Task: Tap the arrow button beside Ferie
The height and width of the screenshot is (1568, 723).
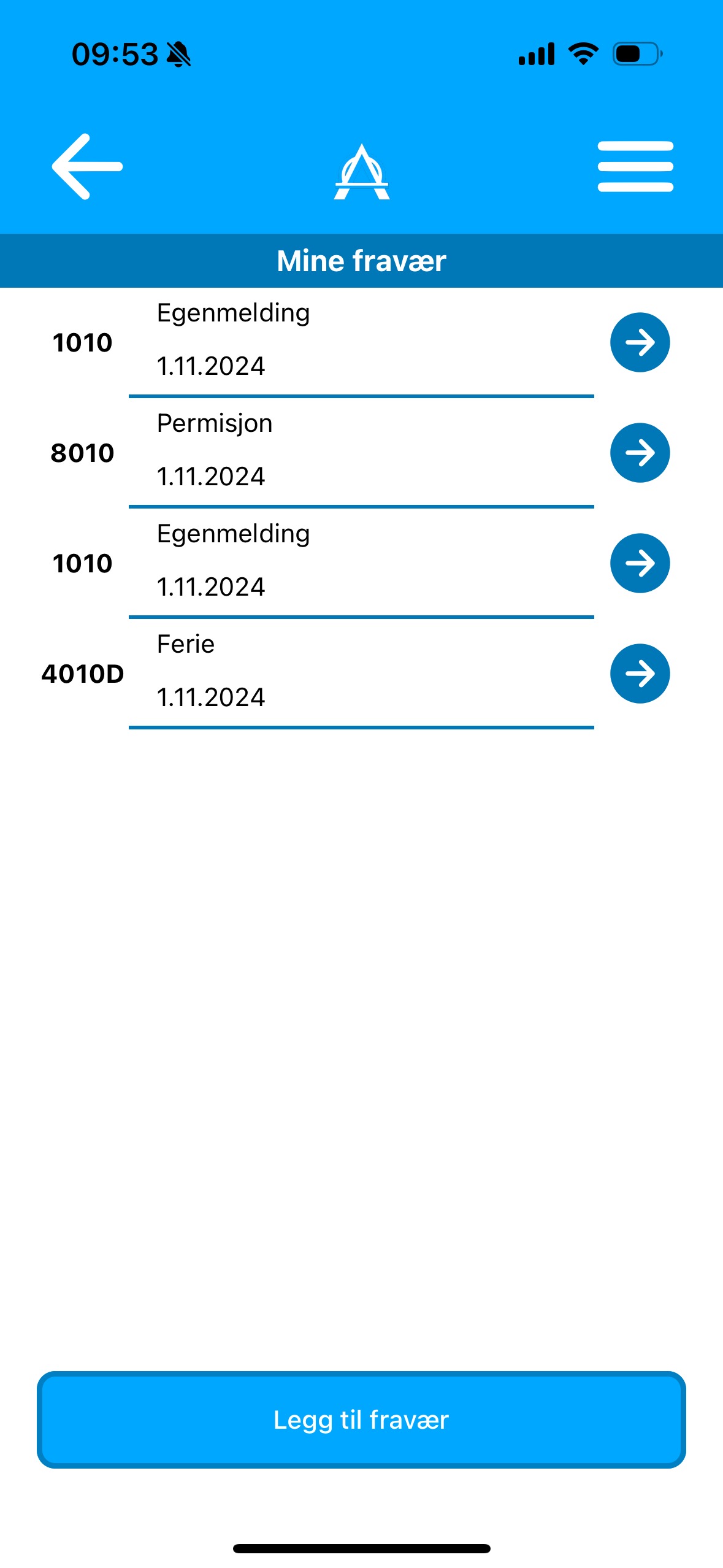Action: [x=640, y=674]
